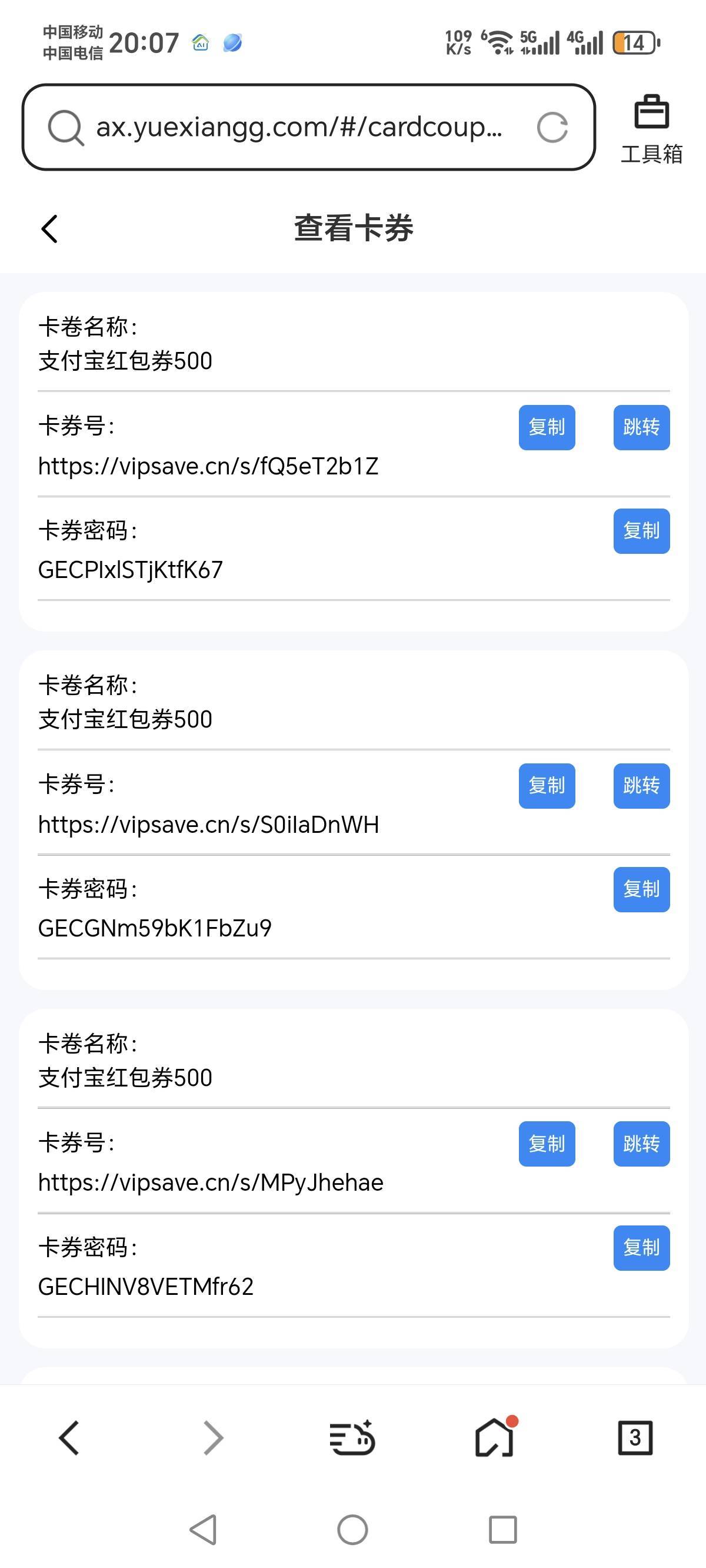Go back from the 查看卡券 page
Image resolution: width=706 pixels, height=1568 pixels.
[50, 229]
